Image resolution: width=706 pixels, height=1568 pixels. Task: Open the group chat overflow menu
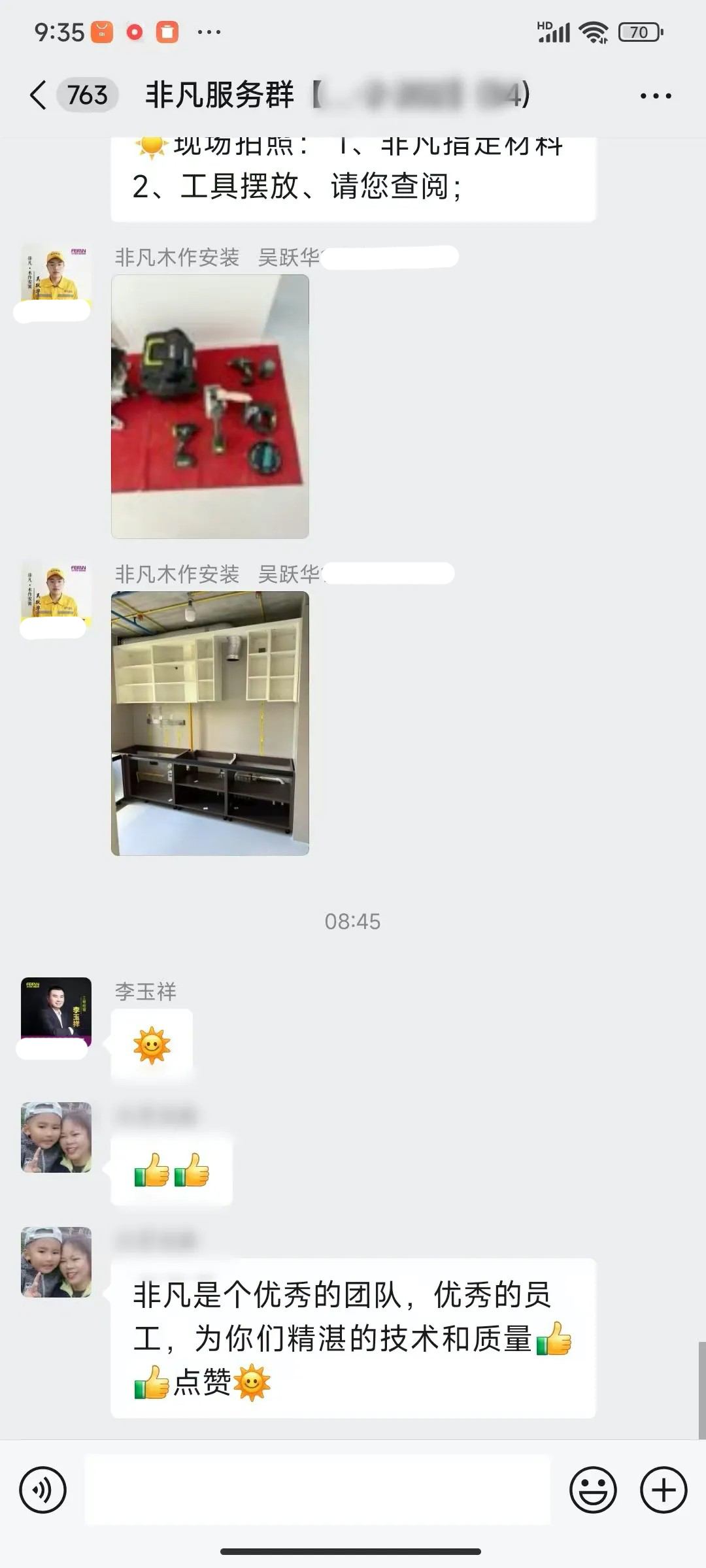[655, 96]
